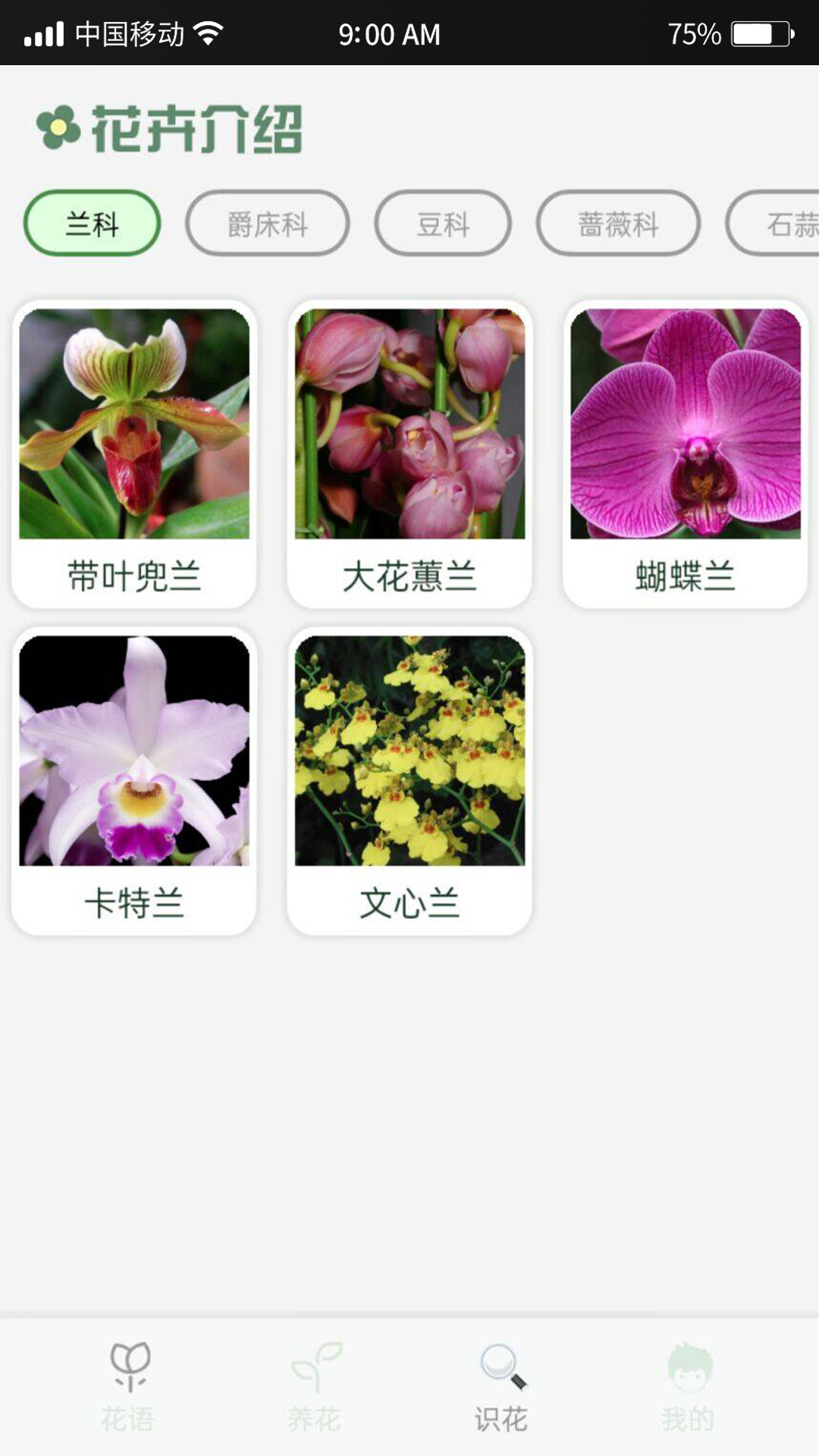Viewport: 819px width, 1456px height.
Task: Switch to the 蔷薇科 category
Action: (x=618, y=224)
